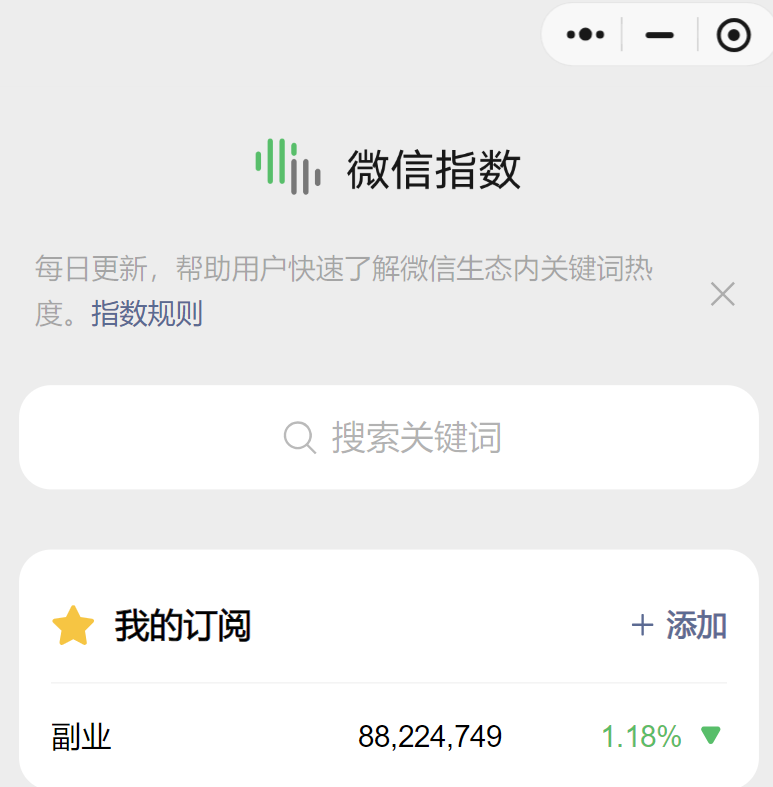This screenshot has height=787, width=773.
Task: Click the 我的订阅 section header
Action: [x=184, y=625]
